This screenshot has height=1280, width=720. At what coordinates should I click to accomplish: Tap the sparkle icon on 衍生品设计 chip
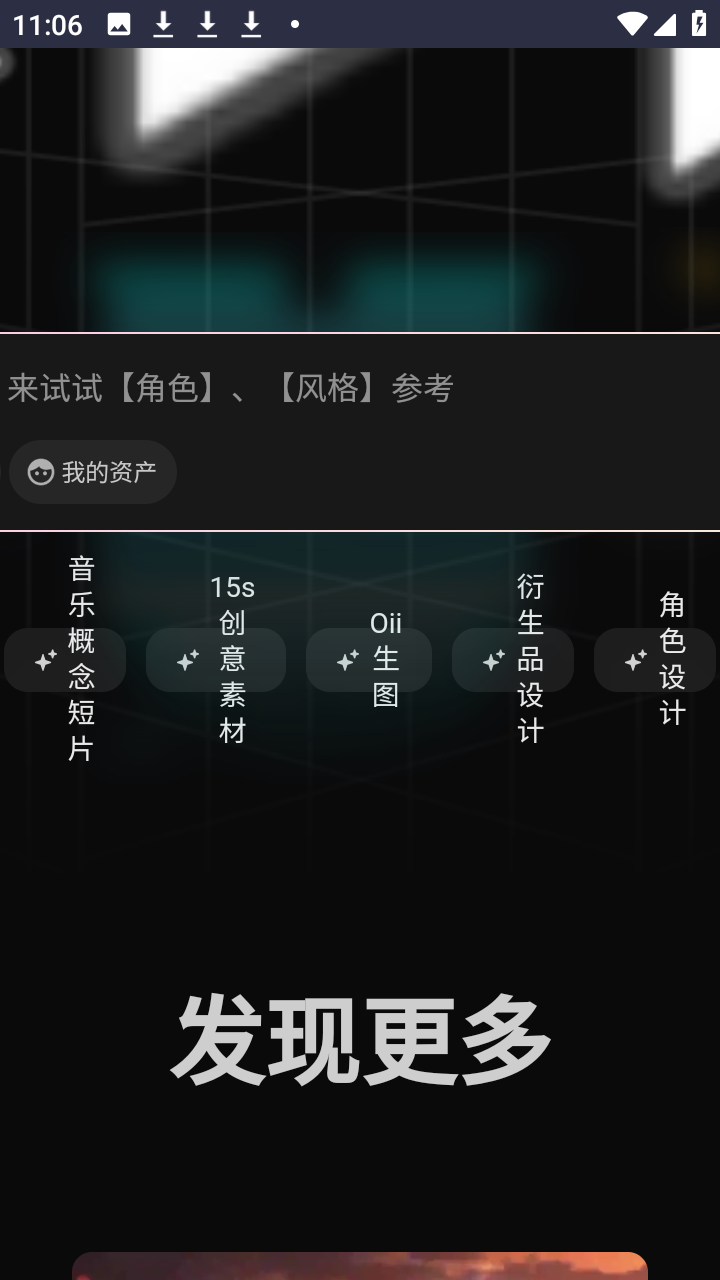[x=491, y=660]
